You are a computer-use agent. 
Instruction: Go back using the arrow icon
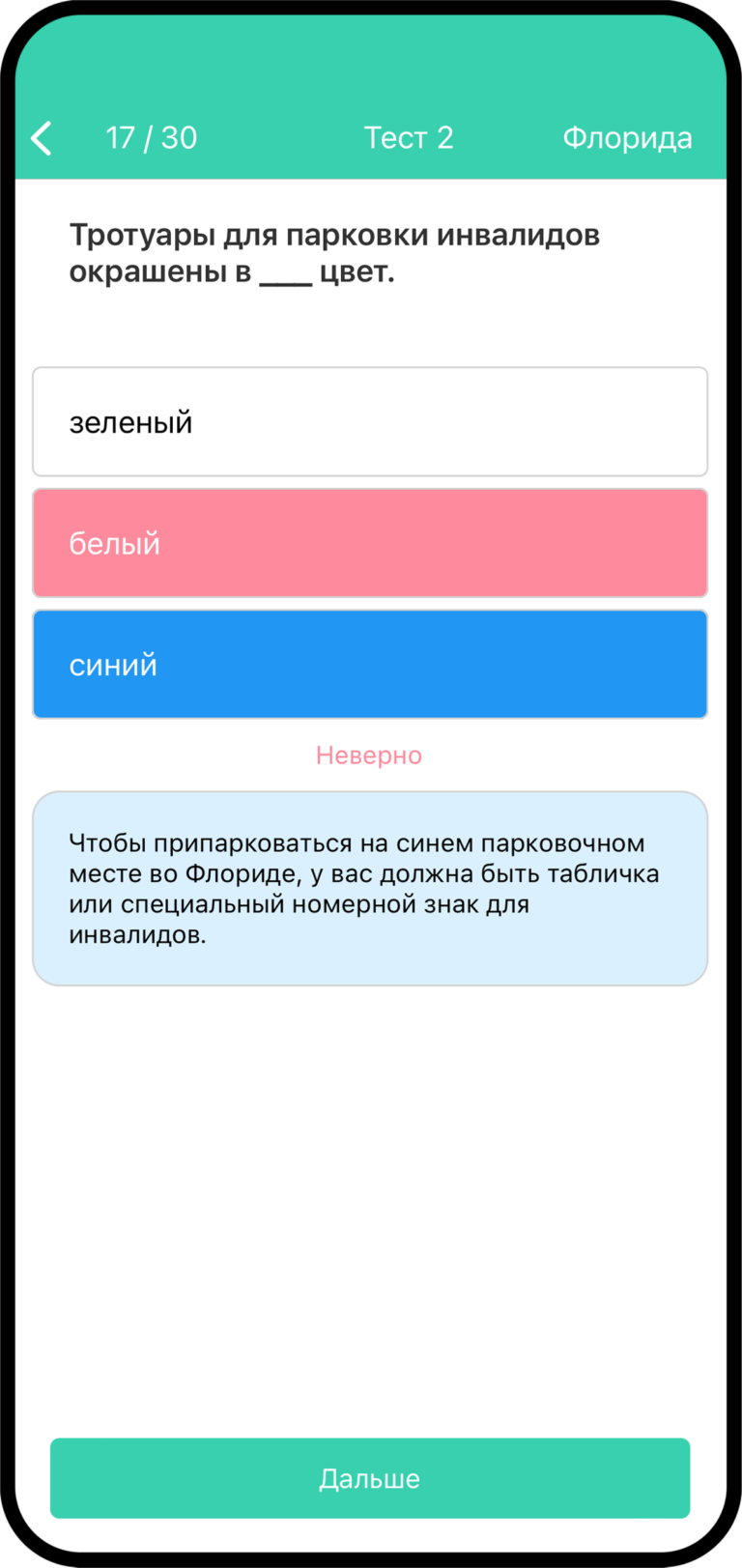(42, 138)
